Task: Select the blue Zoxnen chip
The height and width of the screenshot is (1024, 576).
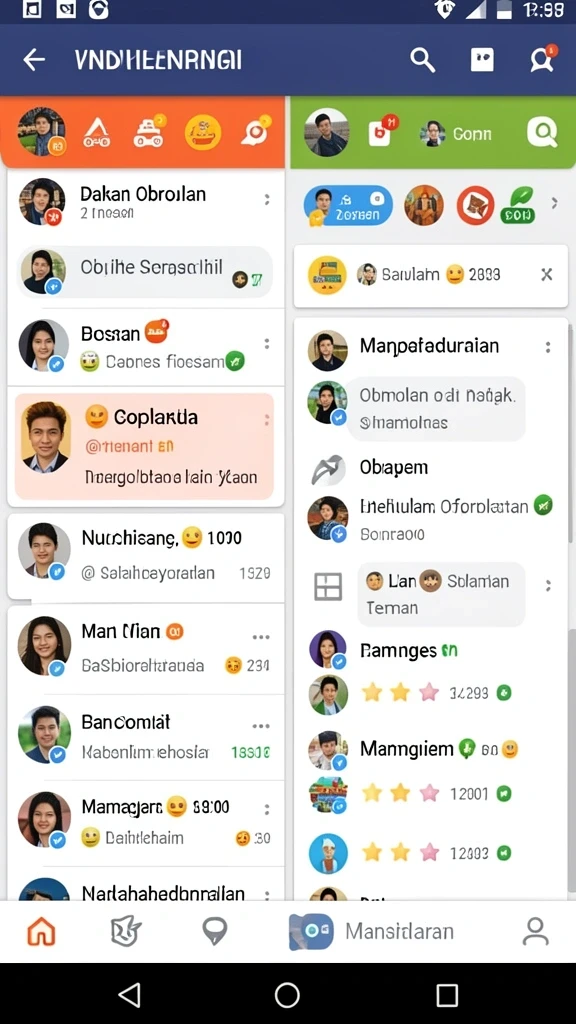Action: click(x=348, y=206)
